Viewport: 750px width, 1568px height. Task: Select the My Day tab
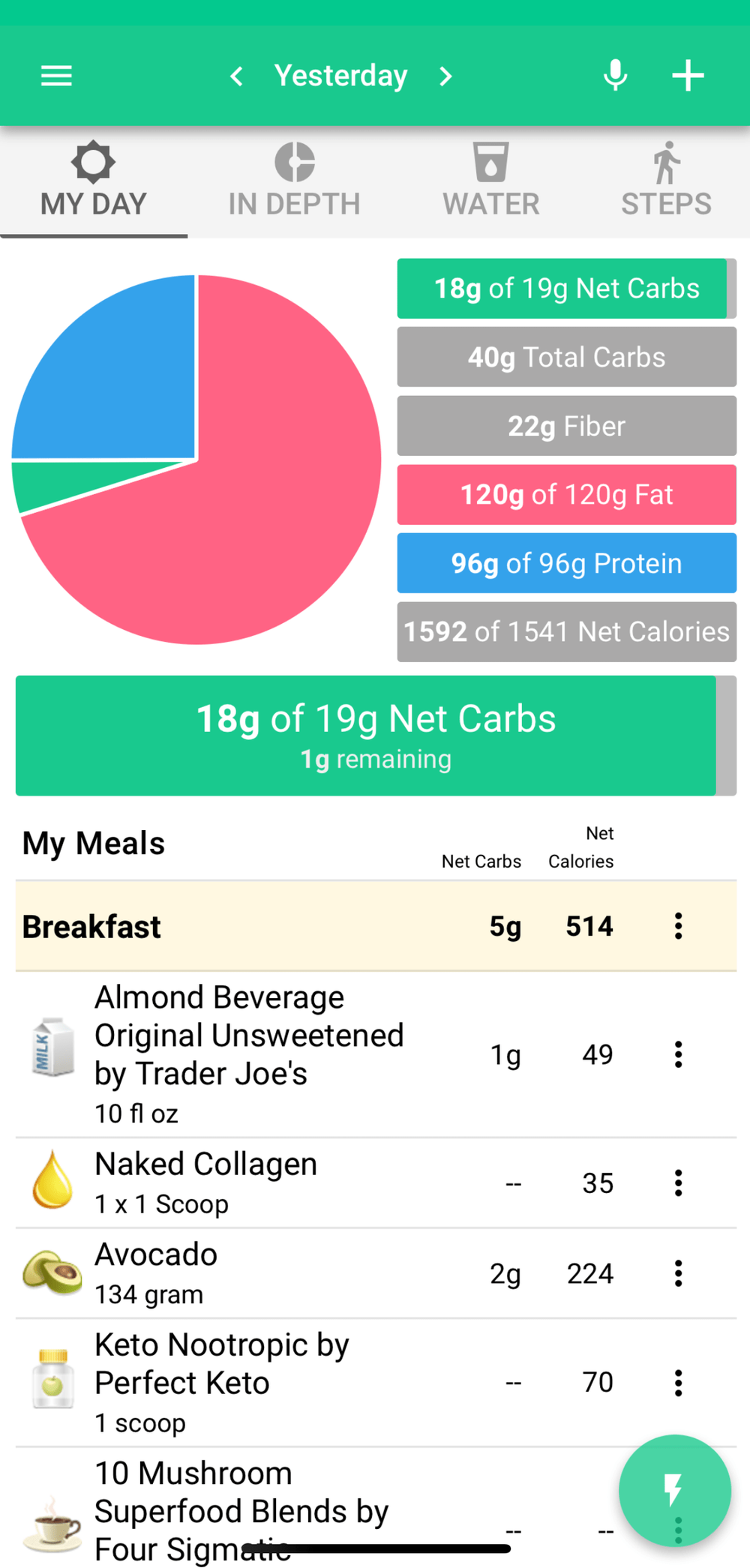pyautogui.click(x=94, y=181)
